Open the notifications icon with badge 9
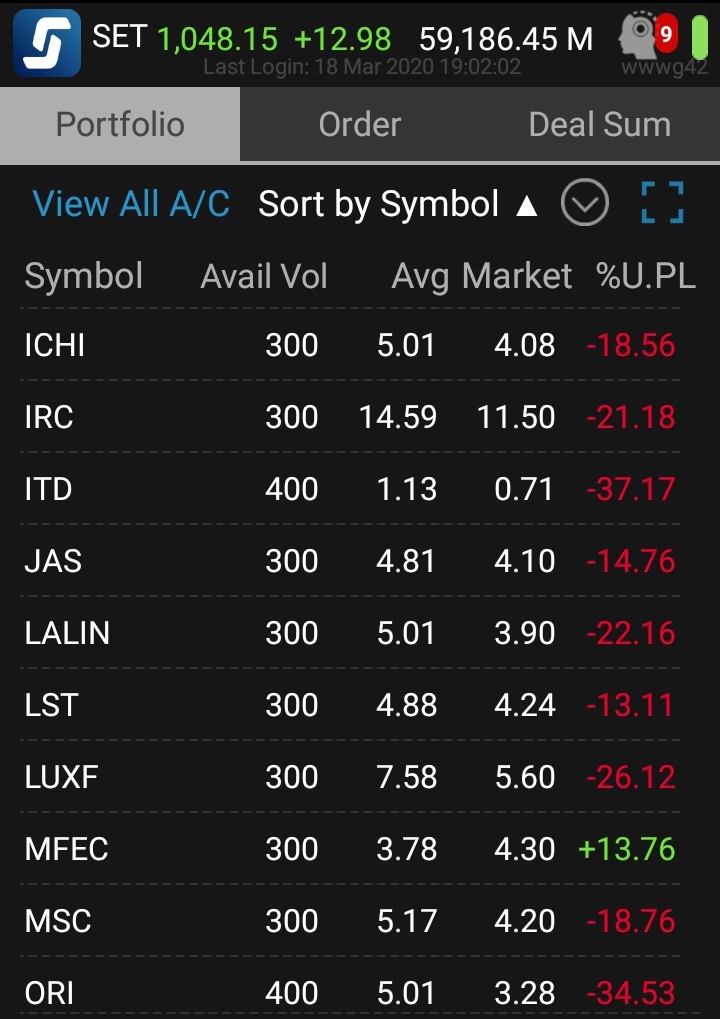The width and height of the screenshot is (720, 1019). (649, 38)
